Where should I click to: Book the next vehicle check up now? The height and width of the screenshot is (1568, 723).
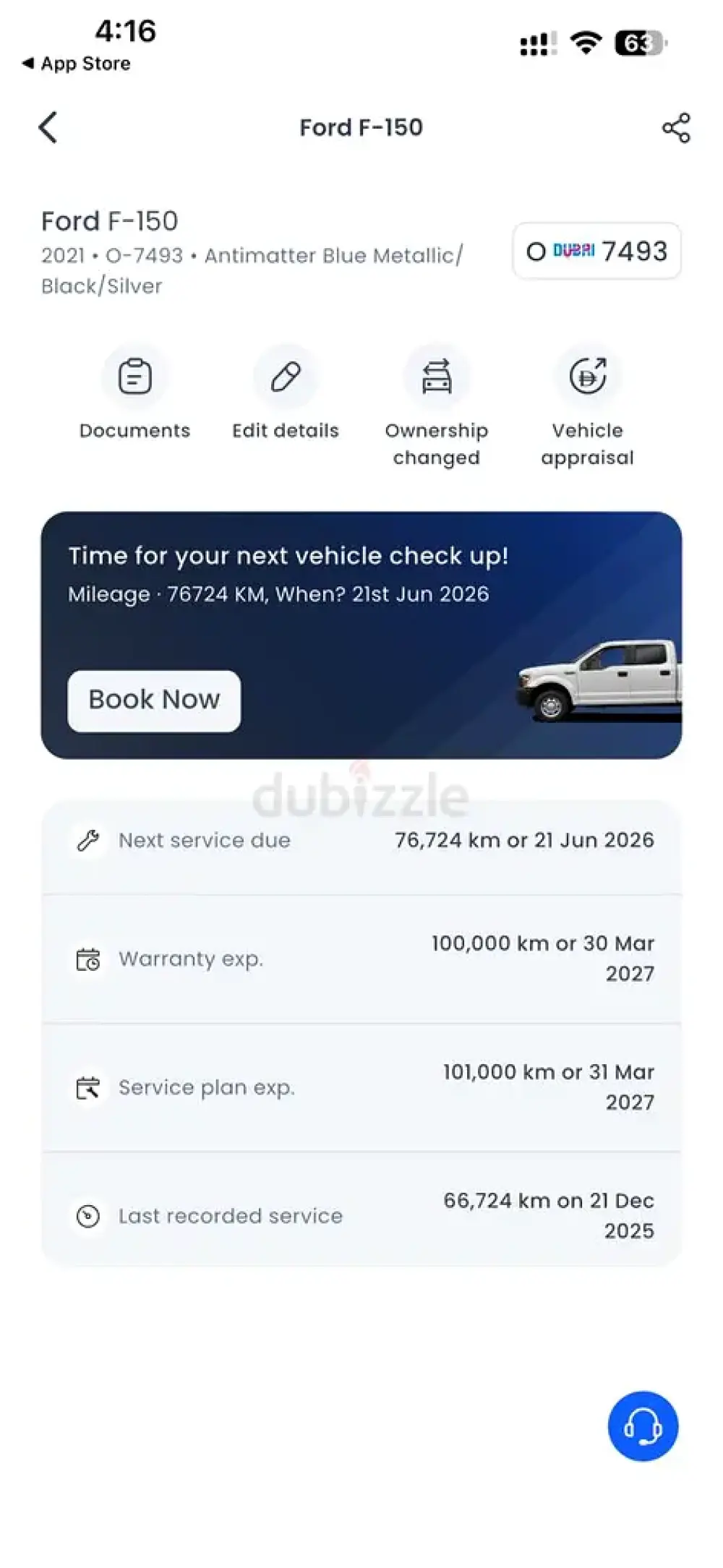[154, 700]
